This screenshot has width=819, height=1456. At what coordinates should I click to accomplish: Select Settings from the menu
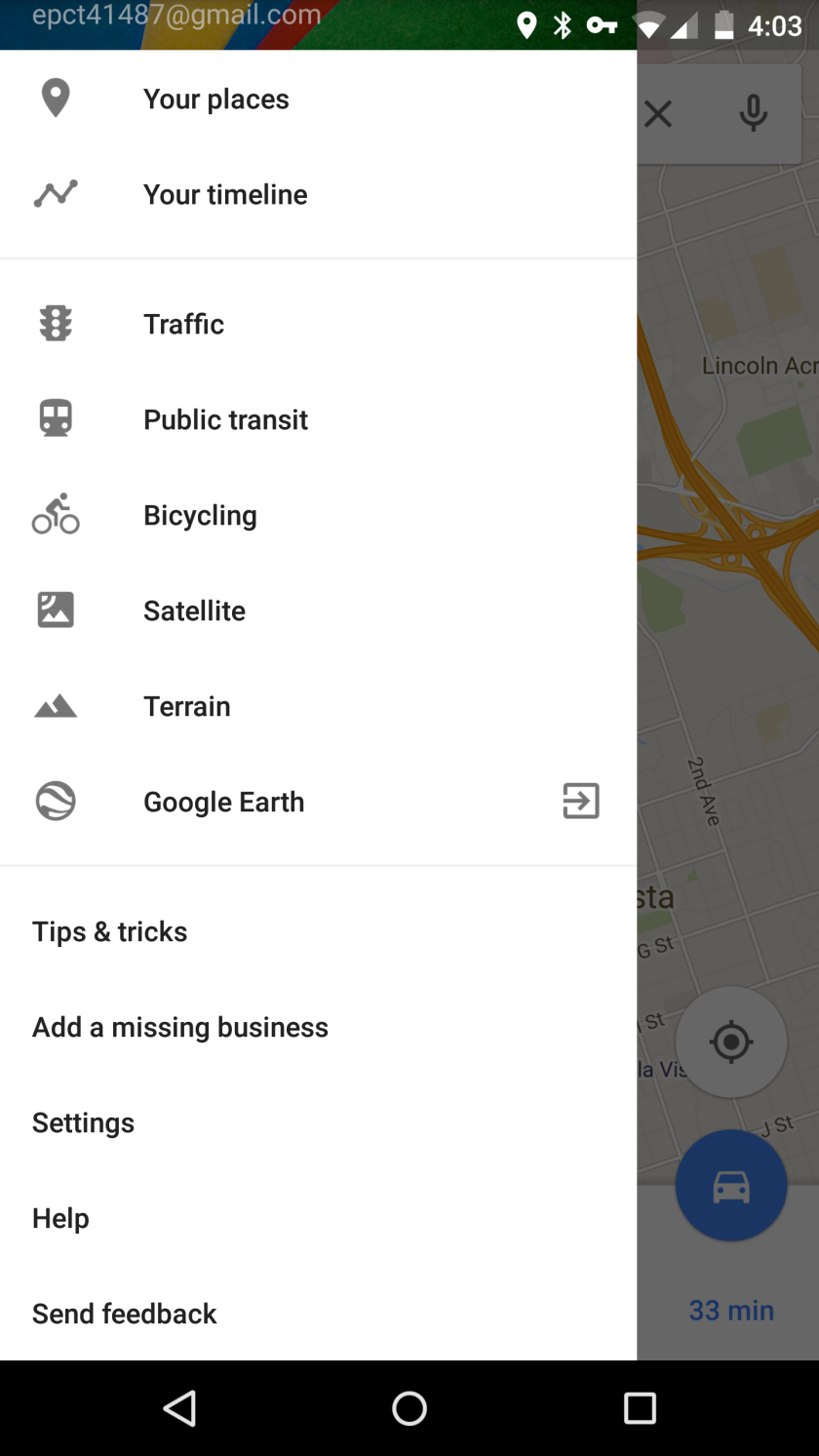pos(83,1122)
